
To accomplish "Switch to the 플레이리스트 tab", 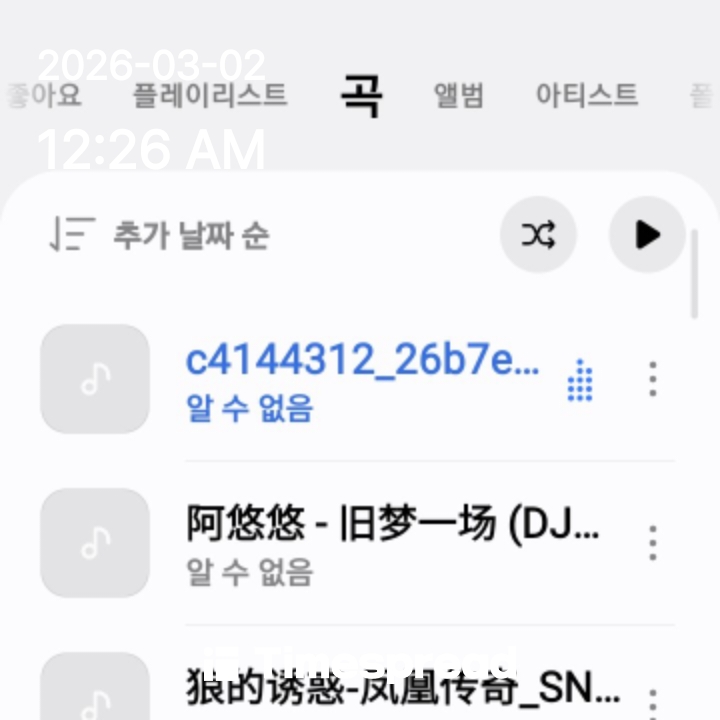I will [x=210, y=96].
